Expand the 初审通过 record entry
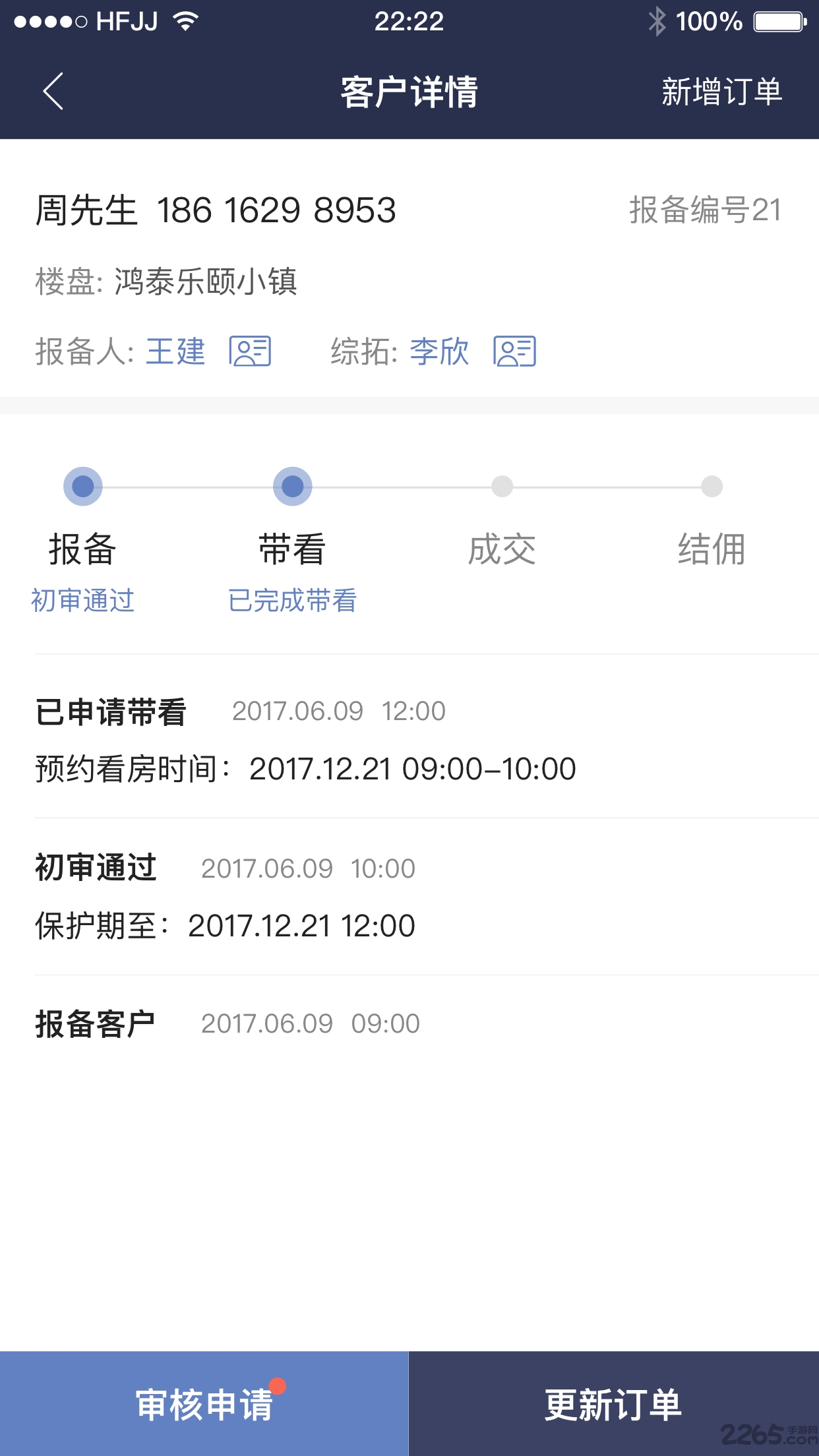Screen dimensions: 819x1456 94,868
